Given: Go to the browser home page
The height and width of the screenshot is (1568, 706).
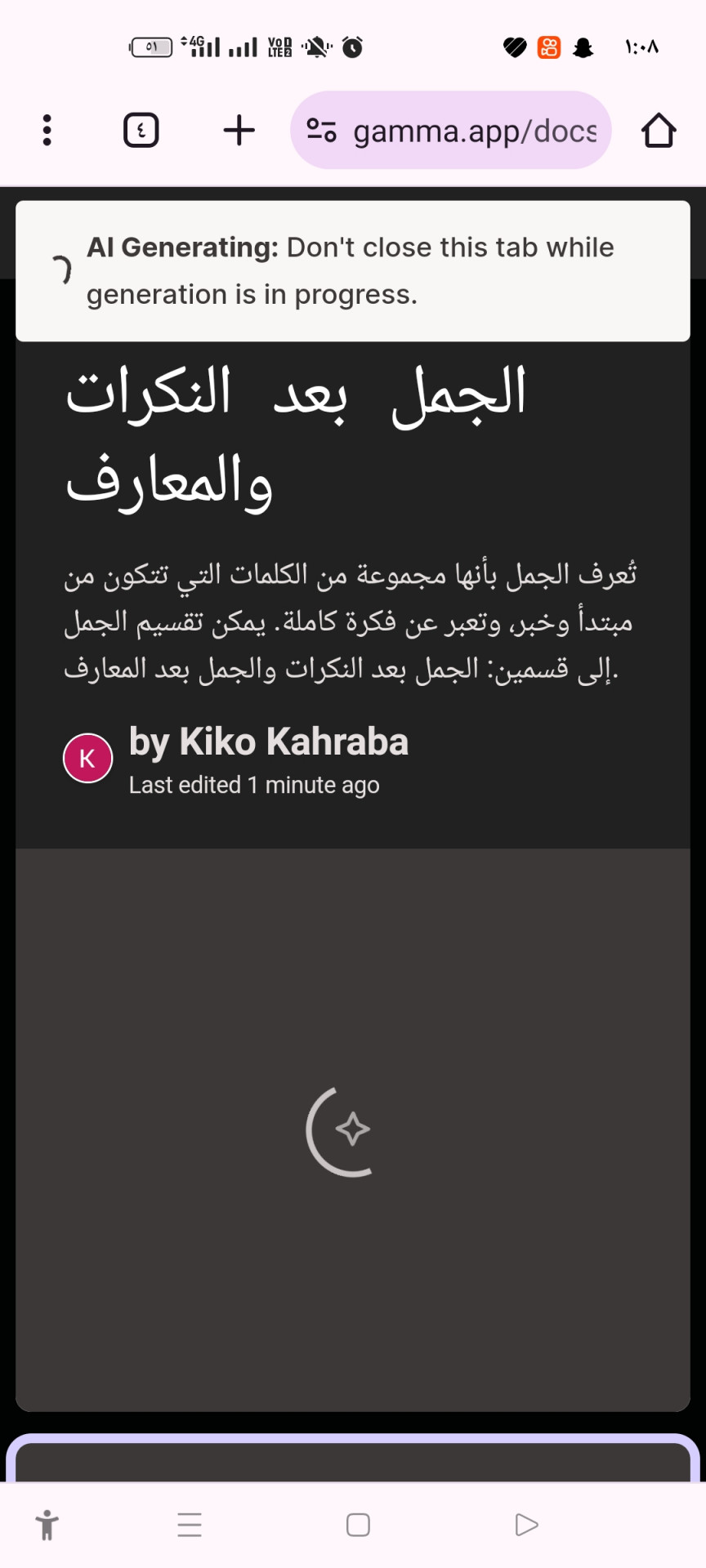Looking at the screenshot, I should point(658,131).
